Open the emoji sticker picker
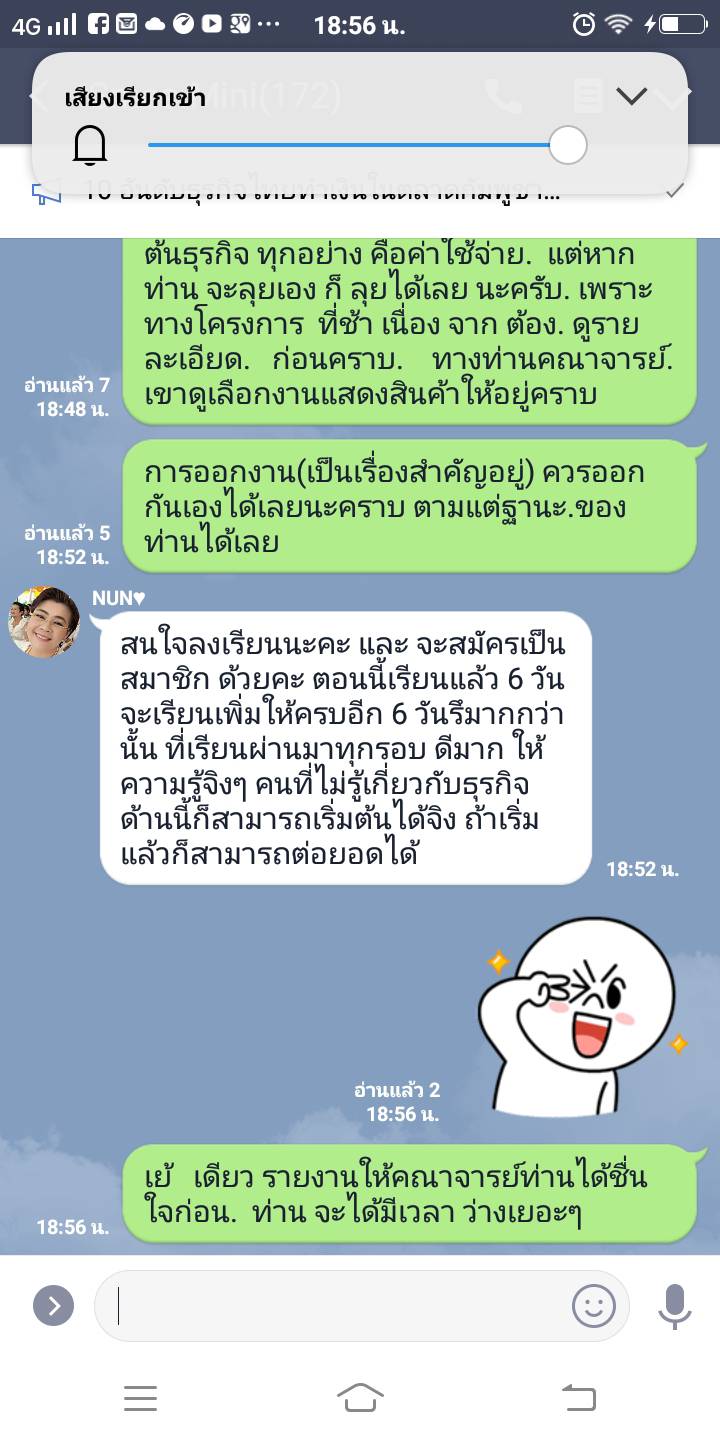The width and height of the screenshot is (720, 1440). [x=593, y=1305]
